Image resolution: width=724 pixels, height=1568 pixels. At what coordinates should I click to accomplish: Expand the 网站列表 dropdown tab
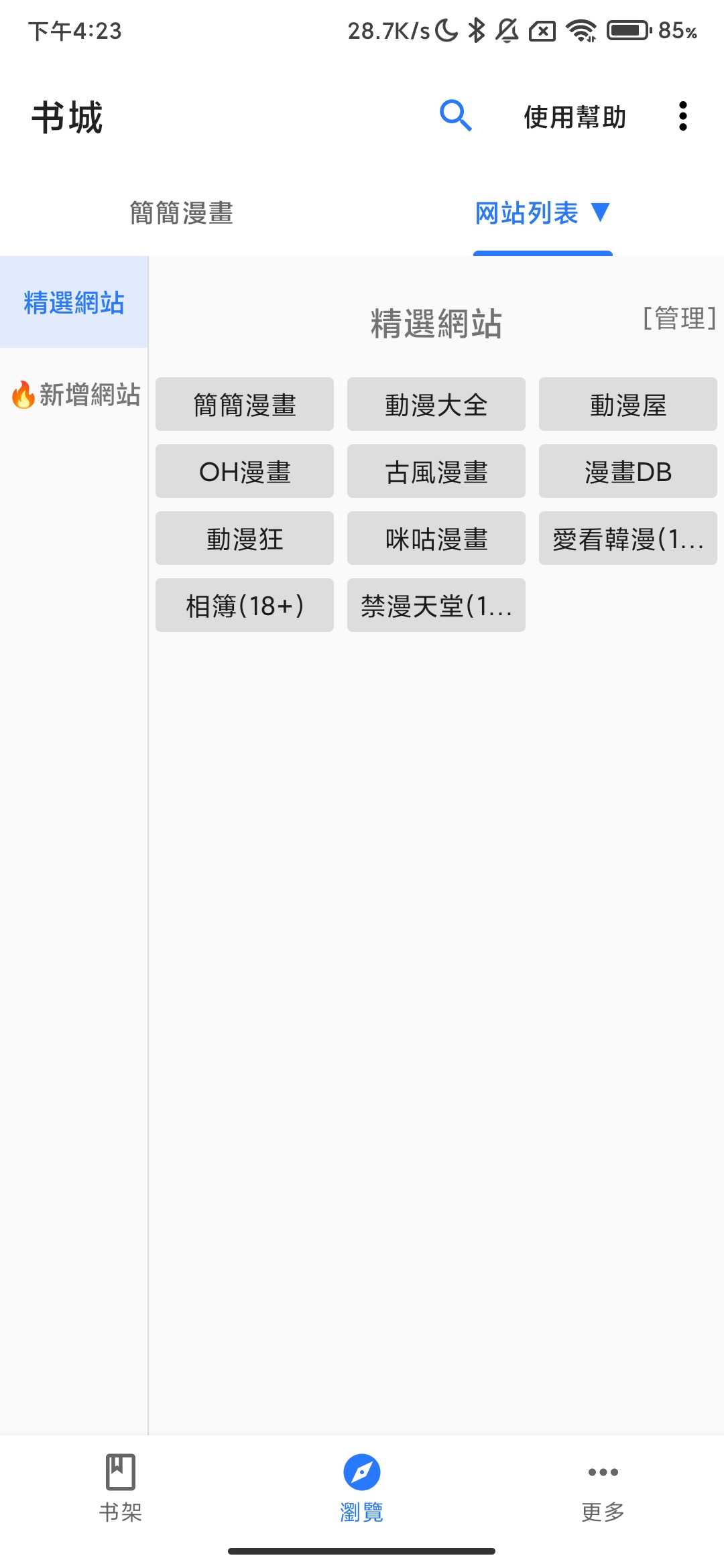[x=542, y=213]
